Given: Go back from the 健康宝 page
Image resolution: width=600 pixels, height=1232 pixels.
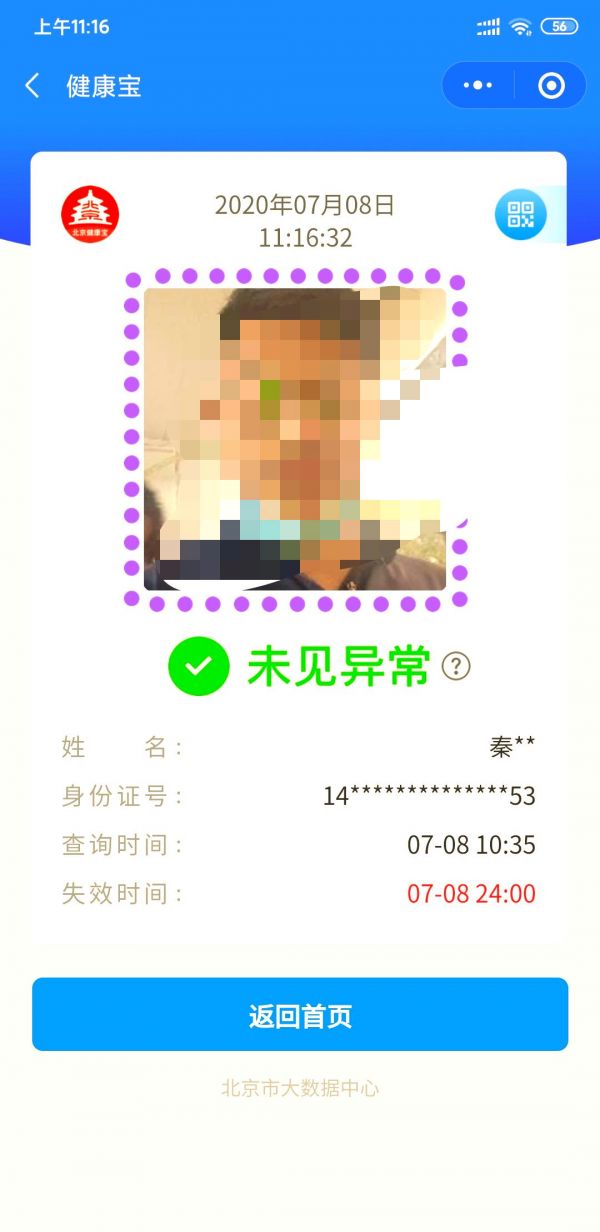Looking at the screenshot, I should (x=33, y=86).
